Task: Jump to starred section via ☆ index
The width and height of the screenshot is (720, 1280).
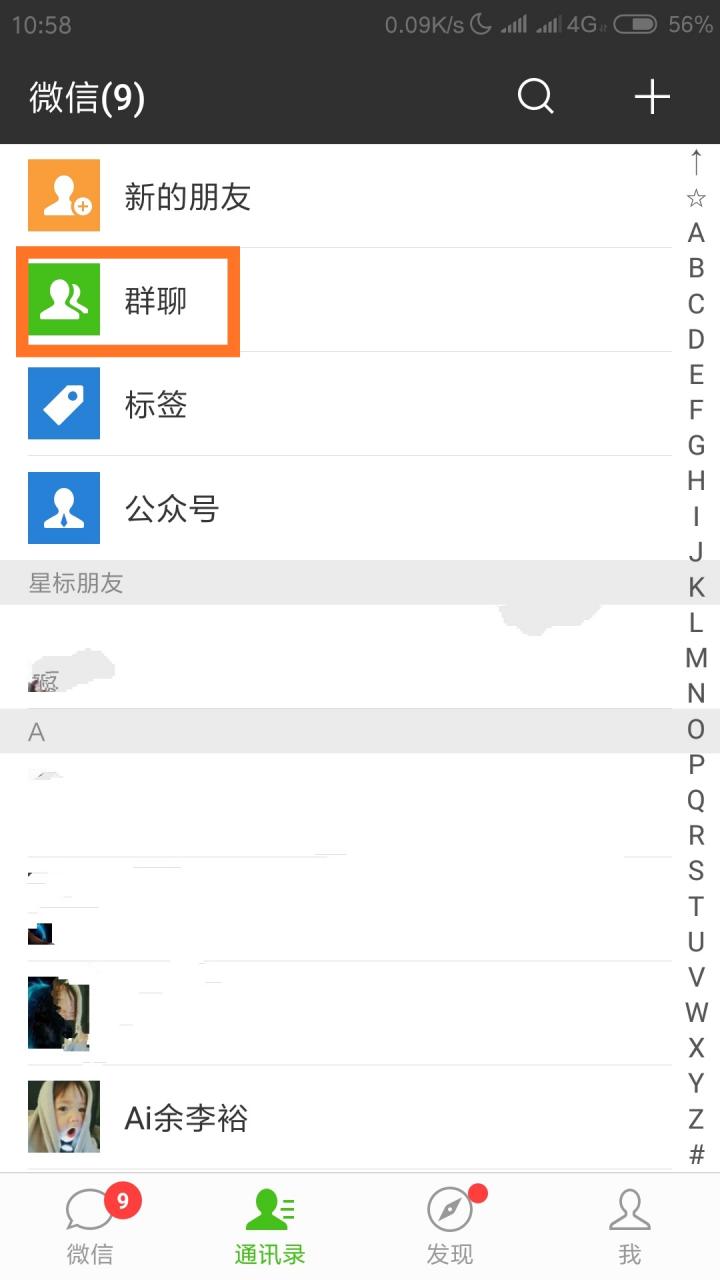Action: coord(696,198)
